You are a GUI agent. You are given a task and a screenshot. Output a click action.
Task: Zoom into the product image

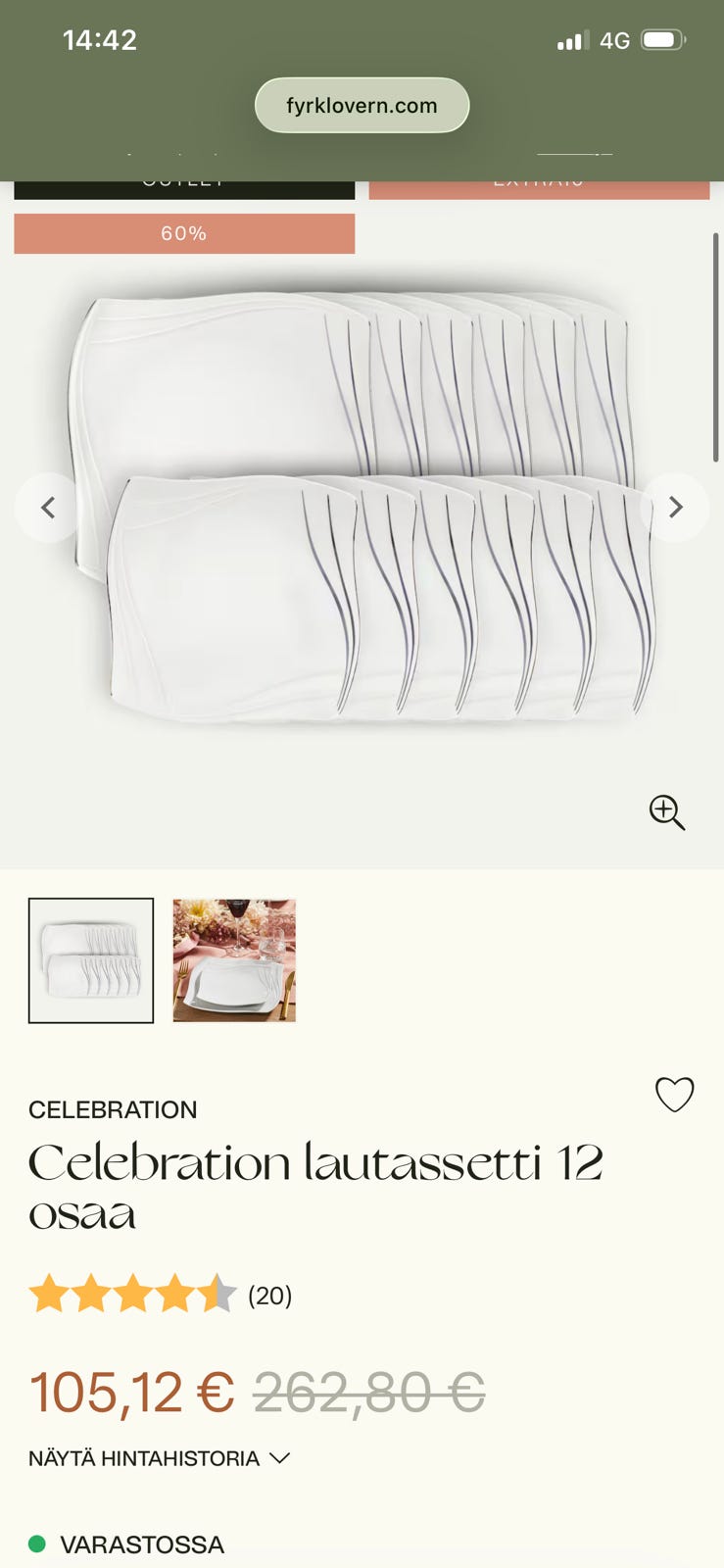click(x=666, y=812)
